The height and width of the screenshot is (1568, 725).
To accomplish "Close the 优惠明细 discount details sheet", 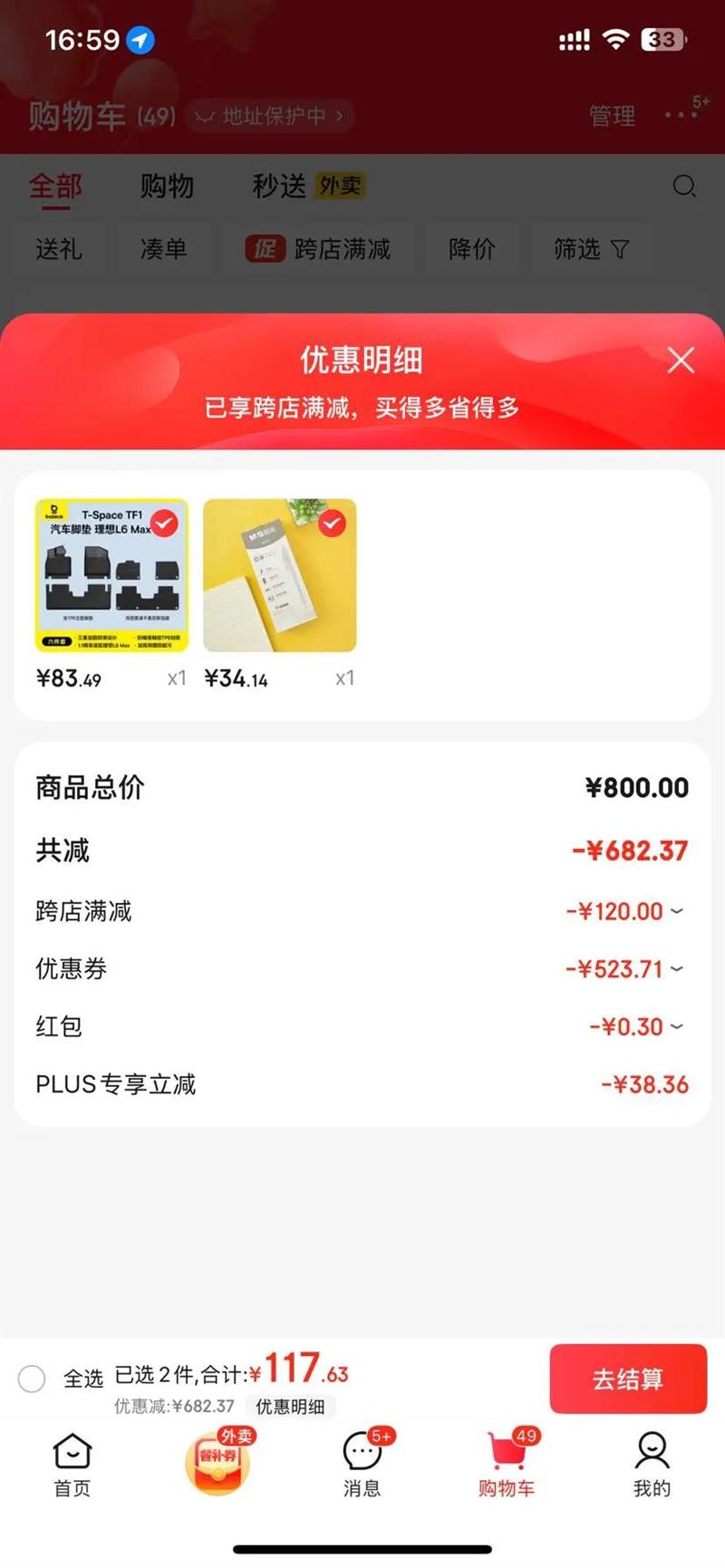I will click(681, 361).
